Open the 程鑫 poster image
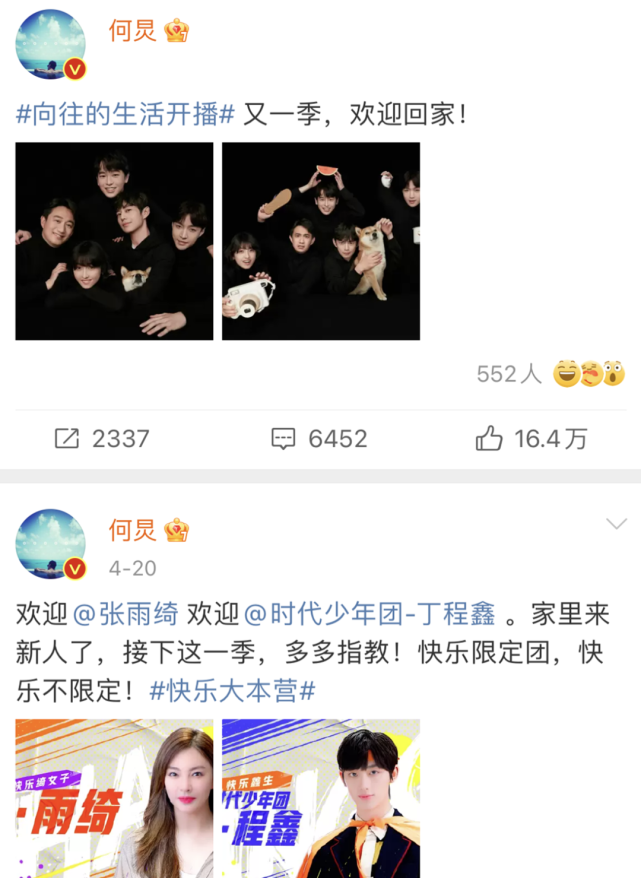This screenshot has height=878, width=641. pos(320,798)
